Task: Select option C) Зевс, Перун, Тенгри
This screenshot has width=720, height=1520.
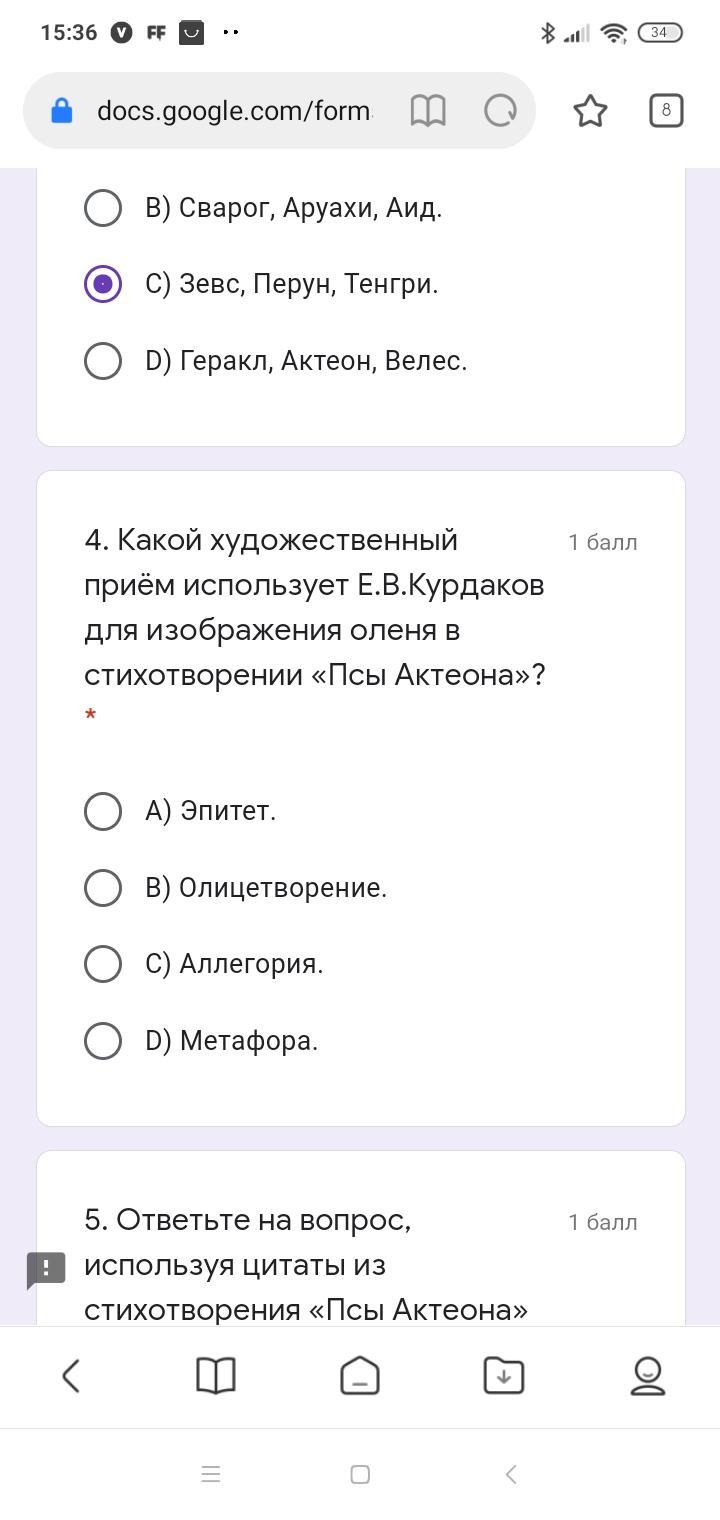Action: (x=103, y=284)
